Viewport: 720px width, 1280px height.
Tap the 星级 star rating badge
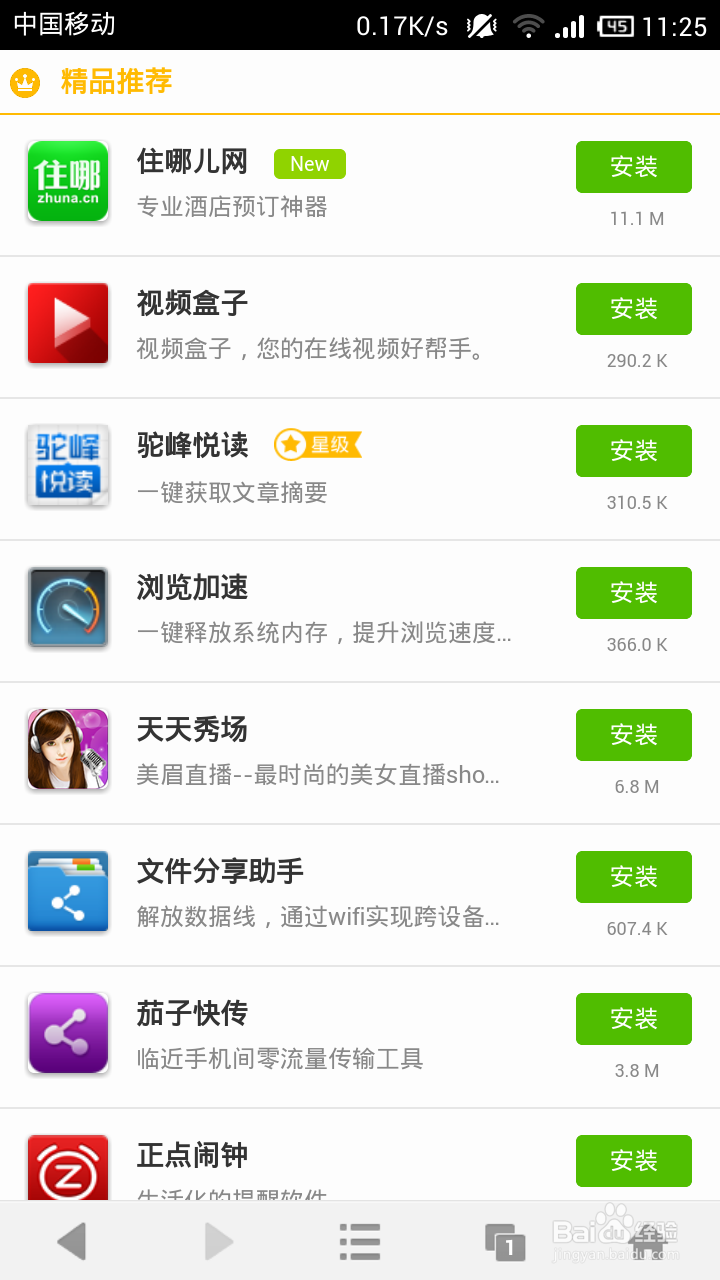click(318, 446)
